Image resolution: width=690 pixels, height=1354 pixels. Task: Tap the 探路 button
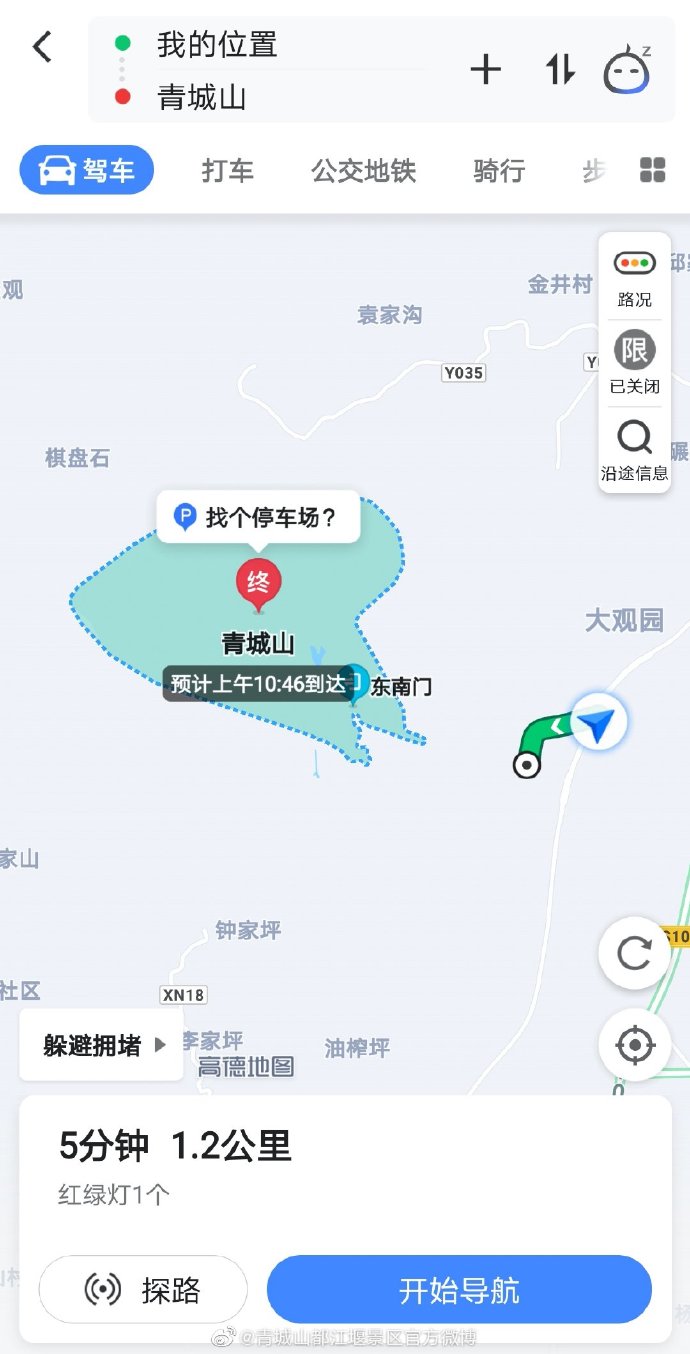[x=143, y=1290]
